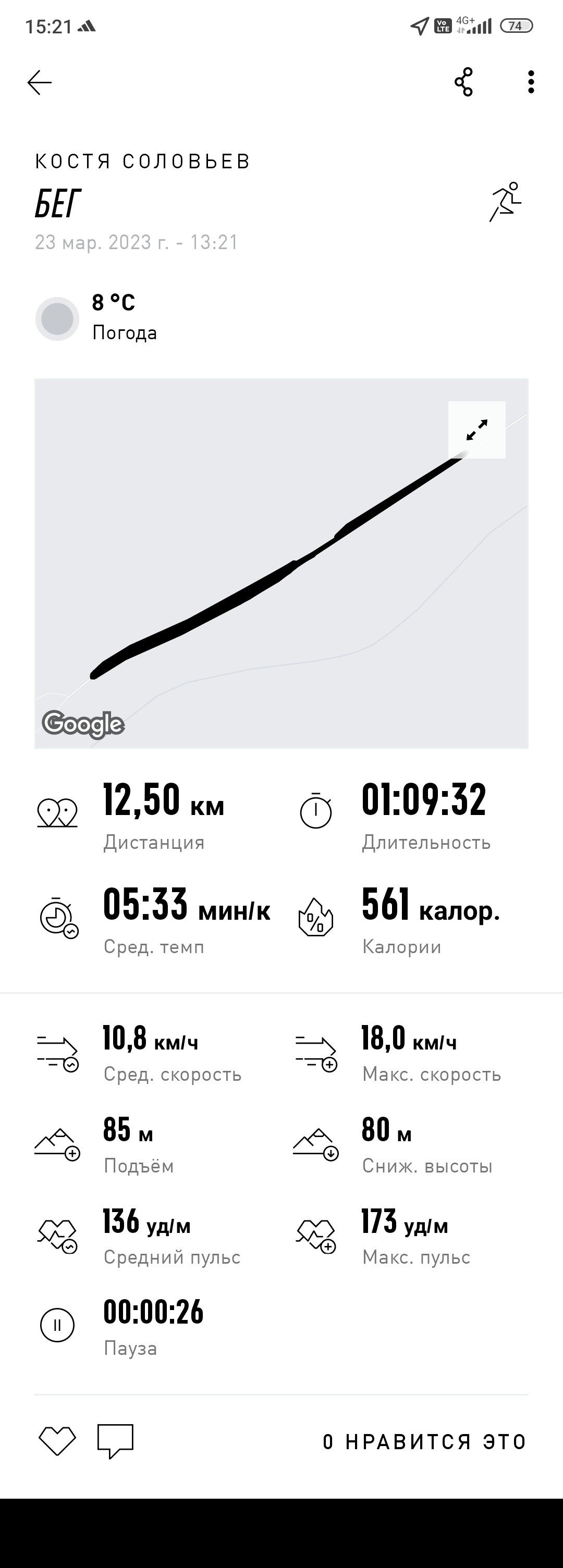563x1568 pixels.
Task: Go back using the top-left arrow
Action: 40,82
